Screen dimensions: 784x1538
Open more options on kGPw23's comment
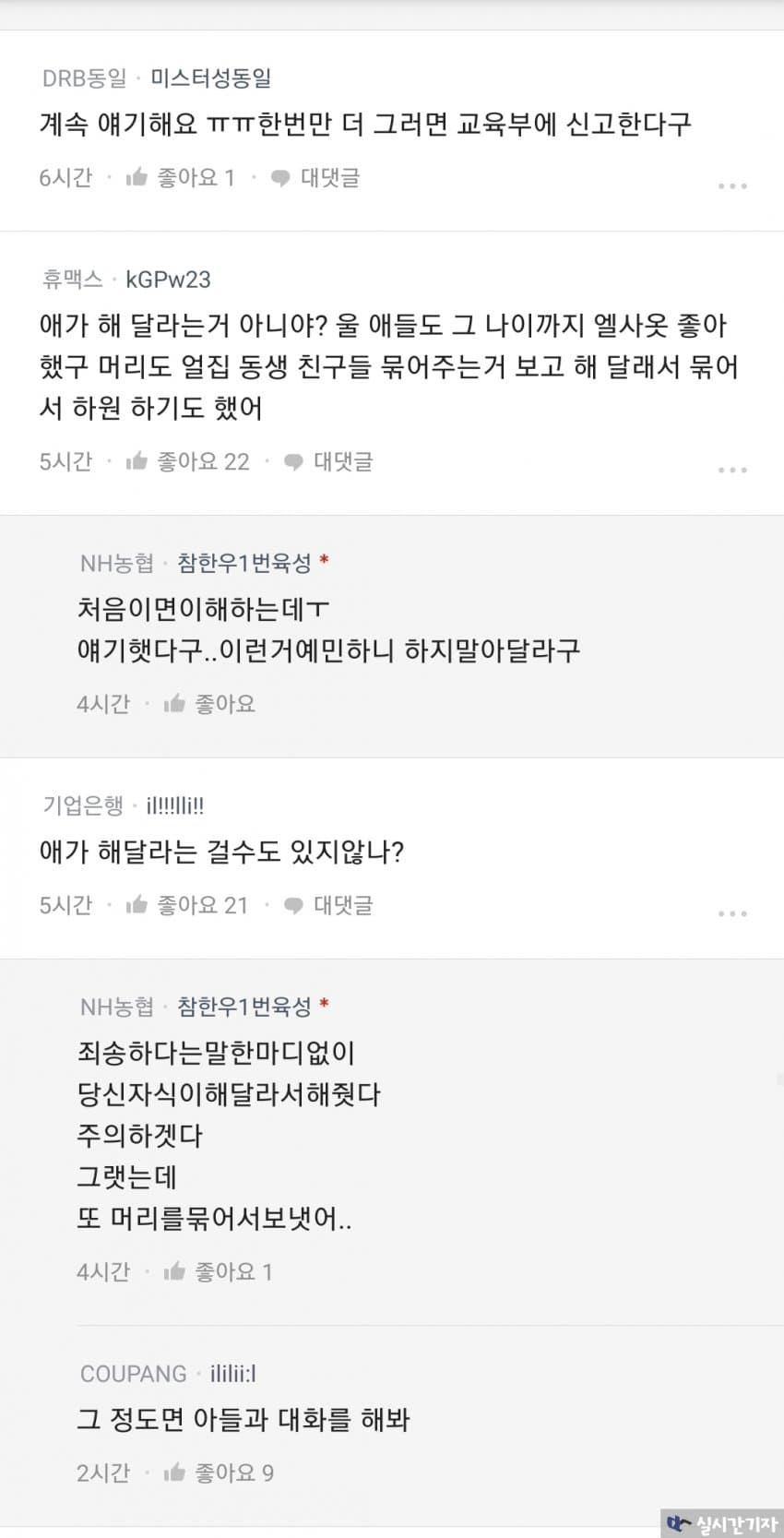tap(732, 471)
